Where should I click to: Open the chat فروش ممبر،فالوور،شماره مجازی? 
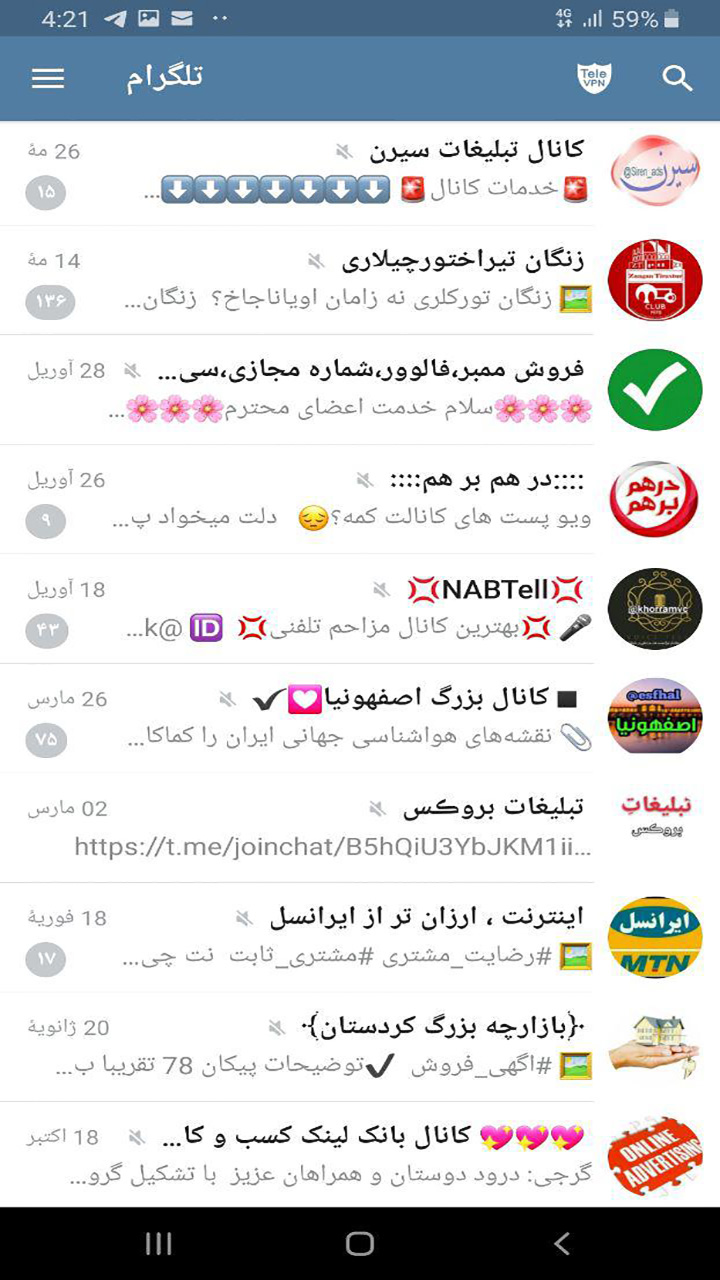point(360,389)
